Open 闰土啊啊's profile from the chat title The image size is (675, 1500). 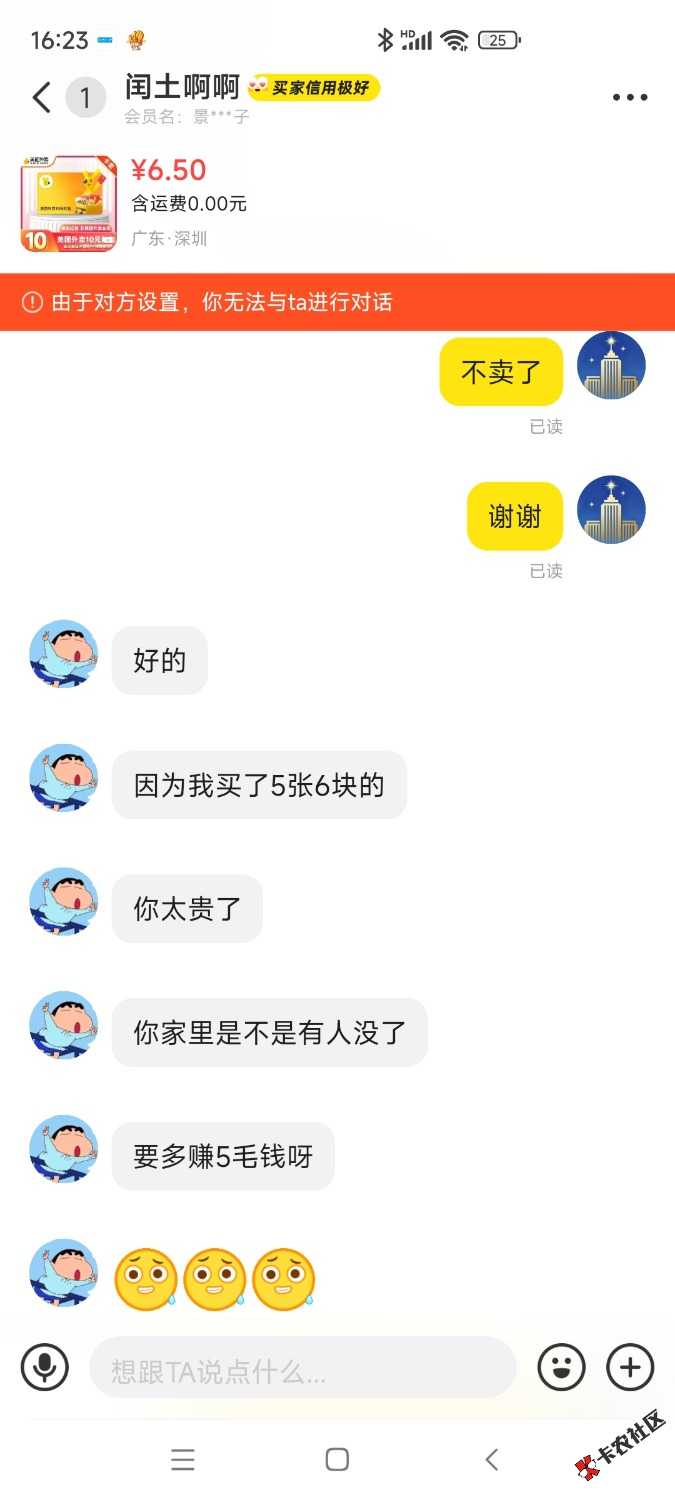182,87
